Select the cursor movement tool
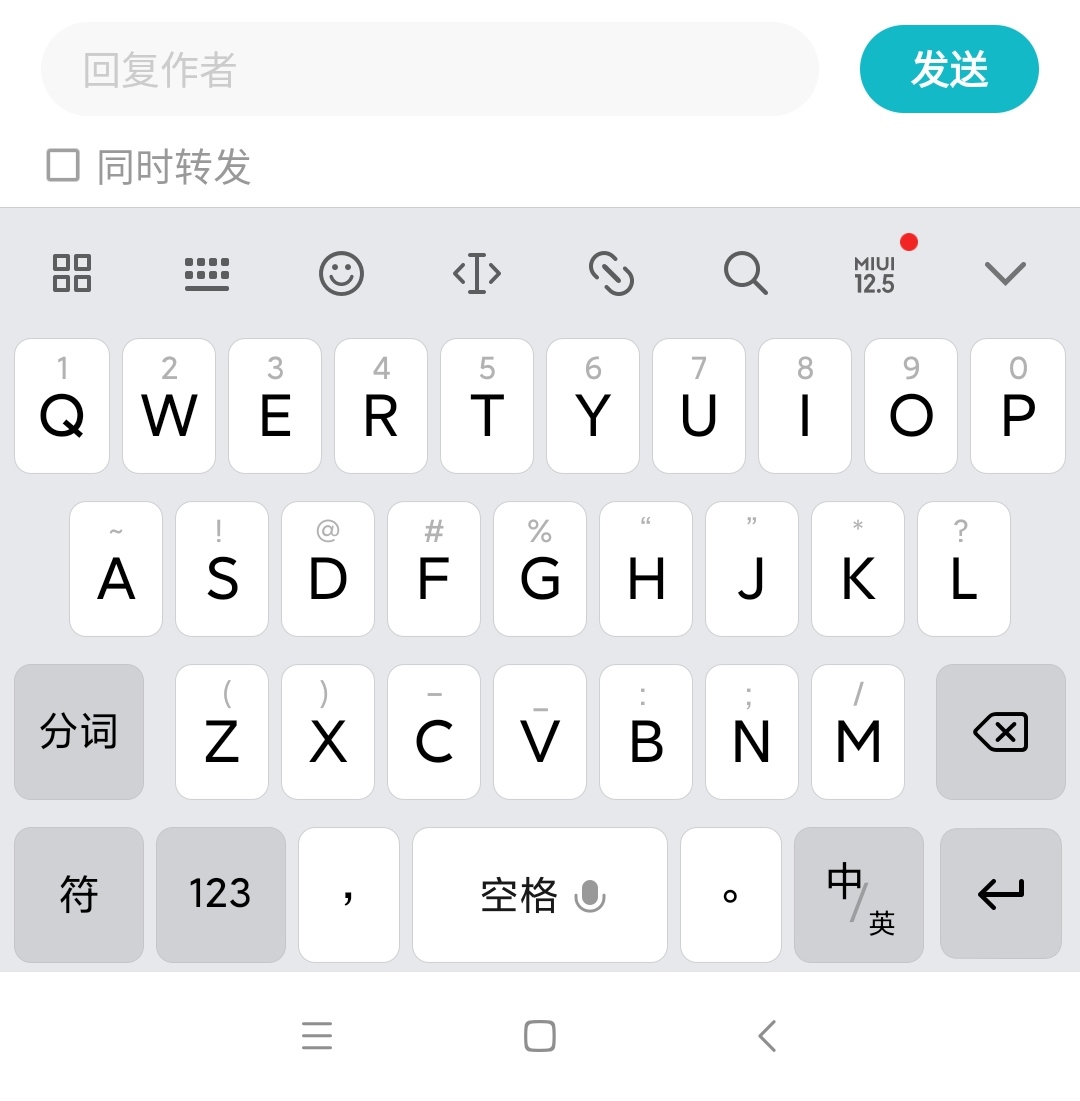Image resolution: width=1080 pixels, height=1101 pixels. coord(476,273)
